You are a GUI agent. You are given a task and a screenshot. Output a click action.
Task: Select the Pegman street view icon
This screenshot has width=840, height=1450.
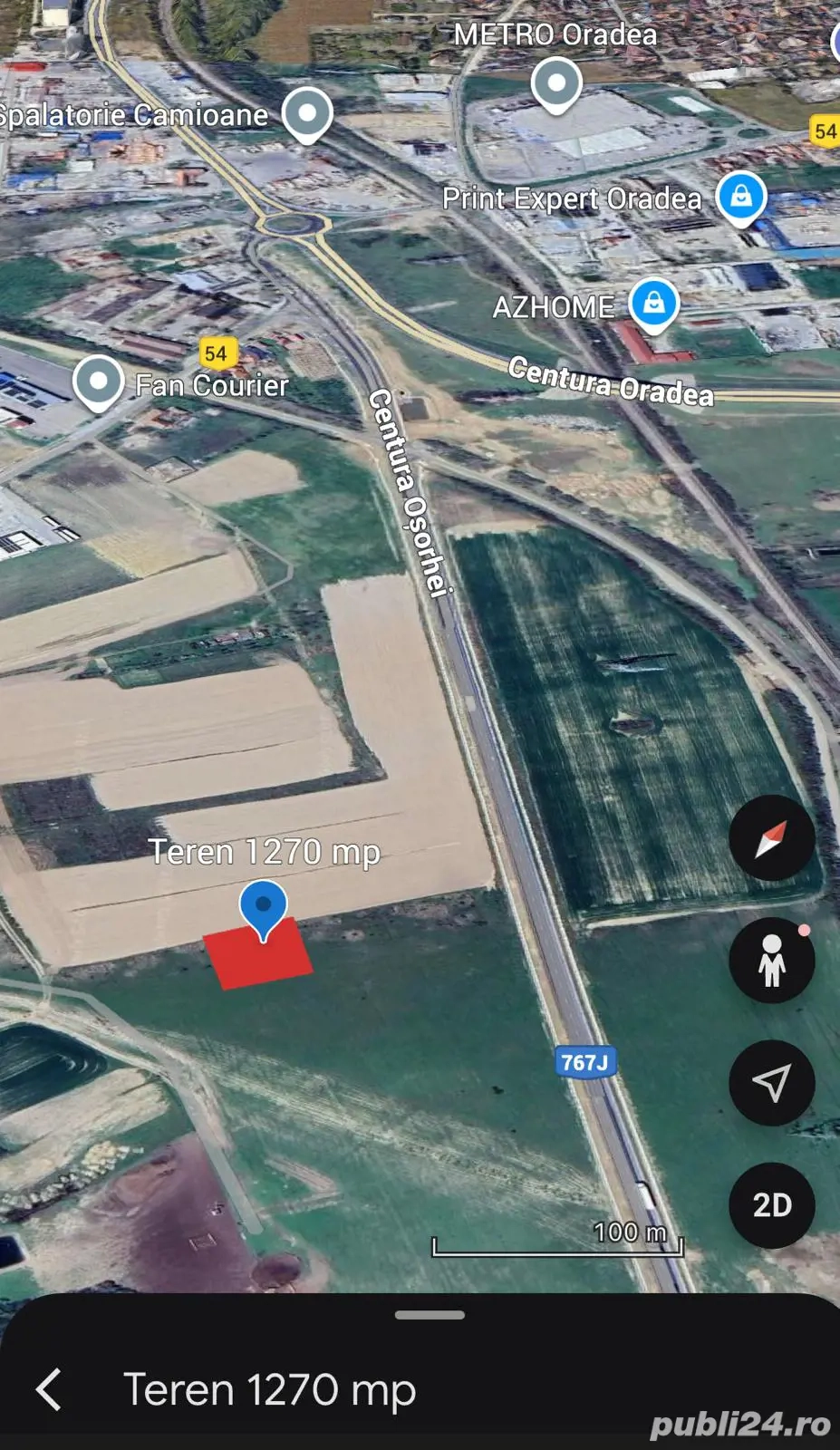[x=771, y=961]
